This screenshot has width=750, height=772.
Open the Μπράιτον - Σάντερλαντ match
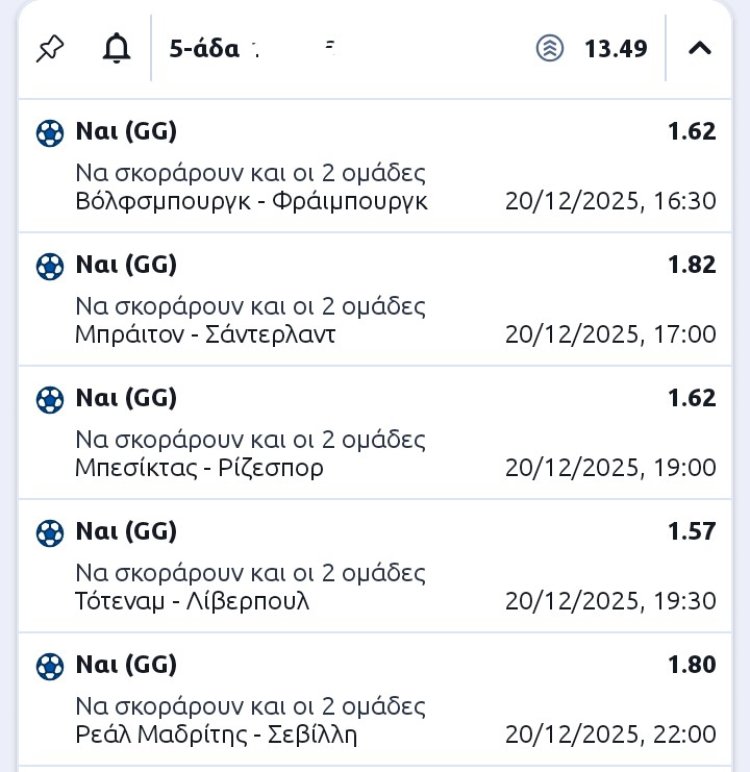pos(205,334)
